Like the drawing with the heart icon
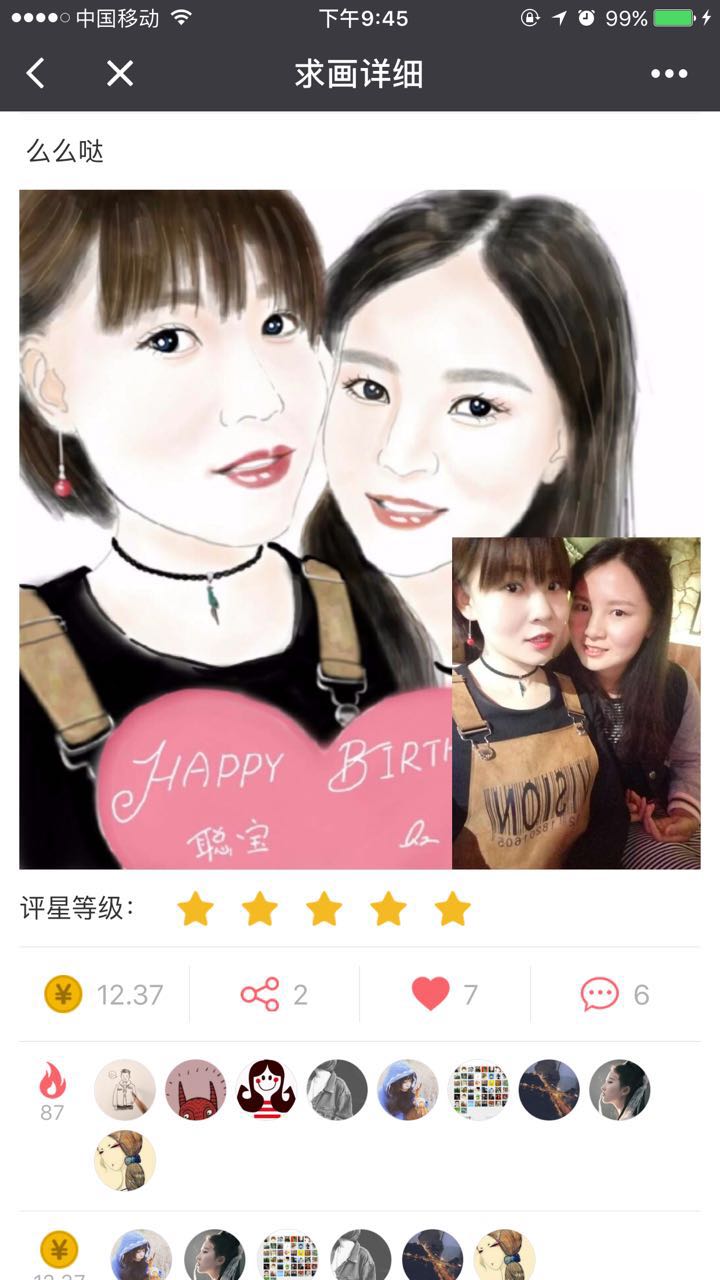Image resolution: width=720 pixels, height=1280 pixels. point(431,994)
